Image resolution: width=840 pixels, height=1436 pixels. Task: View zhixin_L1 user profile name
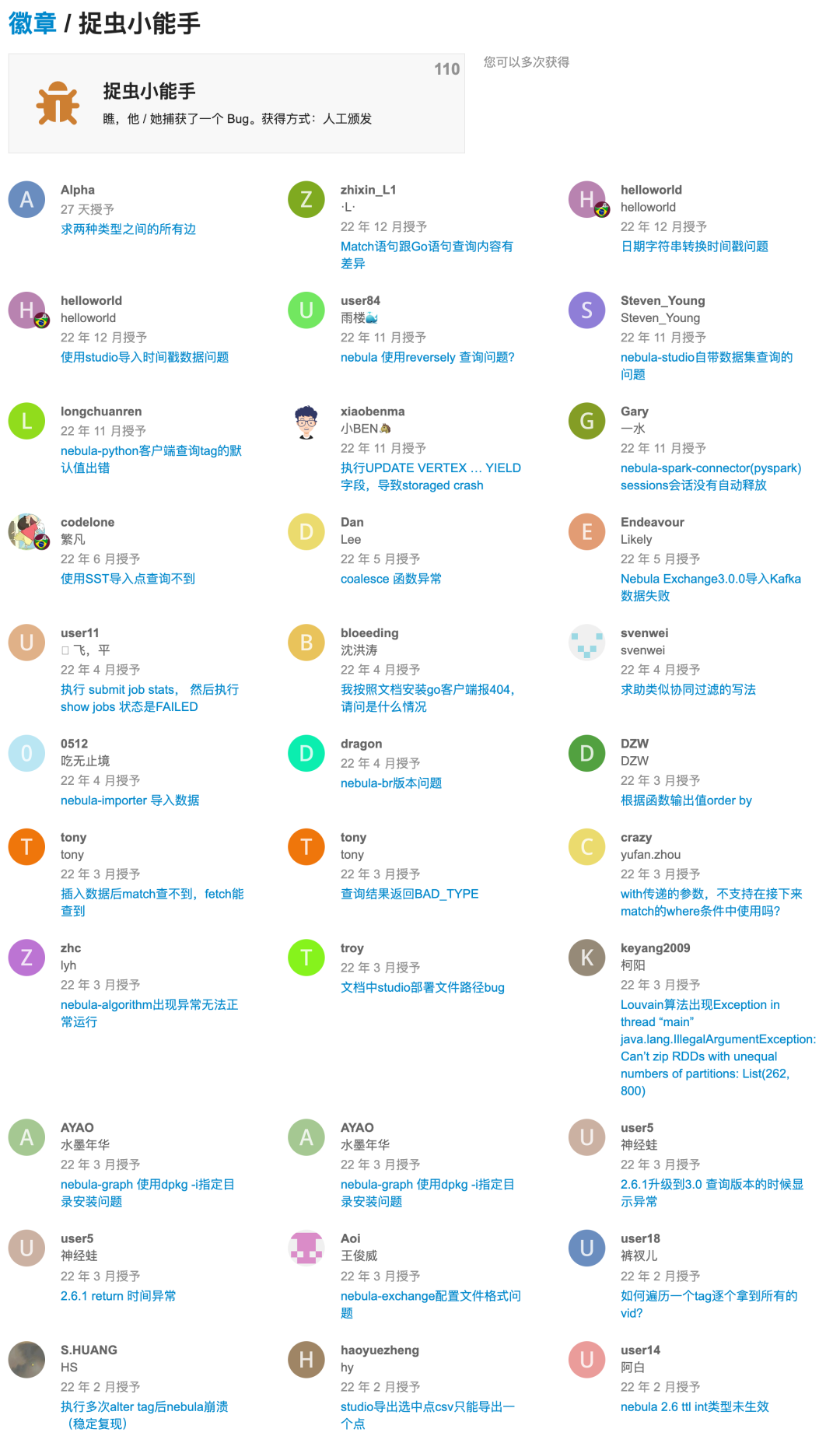(368, 190)
